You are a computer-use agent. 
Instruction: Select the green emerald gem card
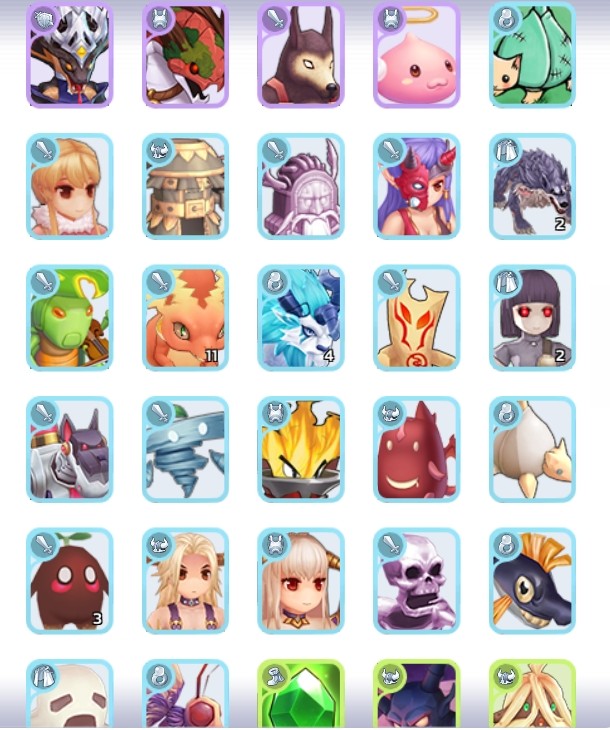point(301,695)
